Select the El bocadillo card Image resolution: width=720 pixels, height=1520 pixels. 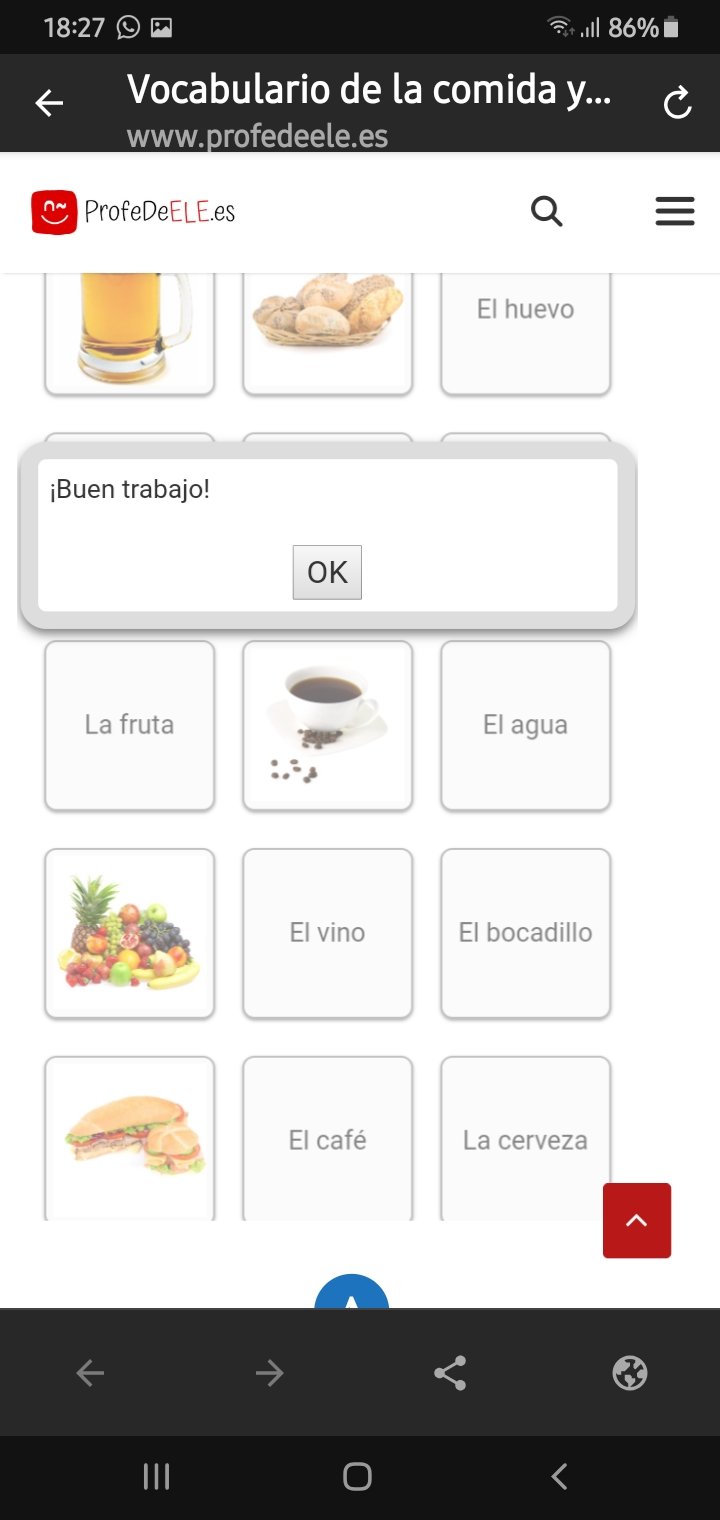[525, 933]
